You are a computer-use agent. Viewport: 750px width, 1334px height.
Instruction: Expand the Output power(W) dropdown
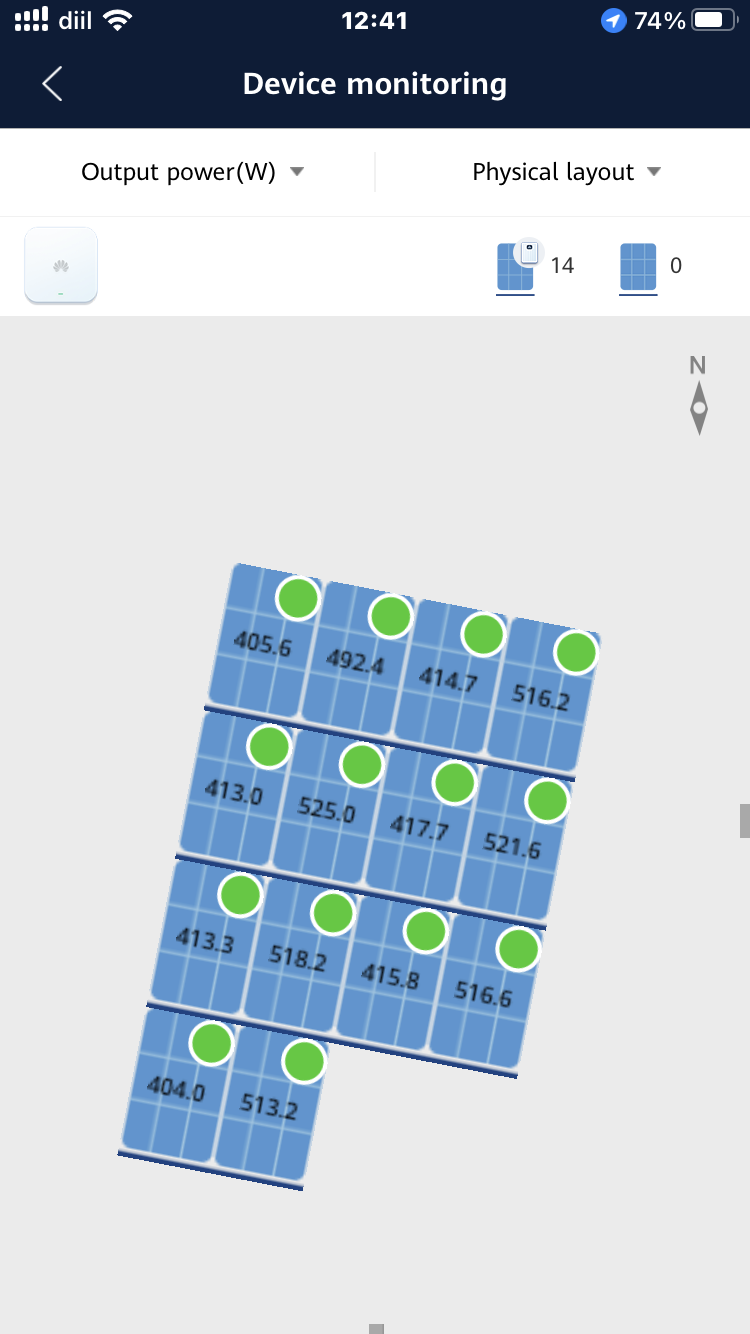[192, 172]
